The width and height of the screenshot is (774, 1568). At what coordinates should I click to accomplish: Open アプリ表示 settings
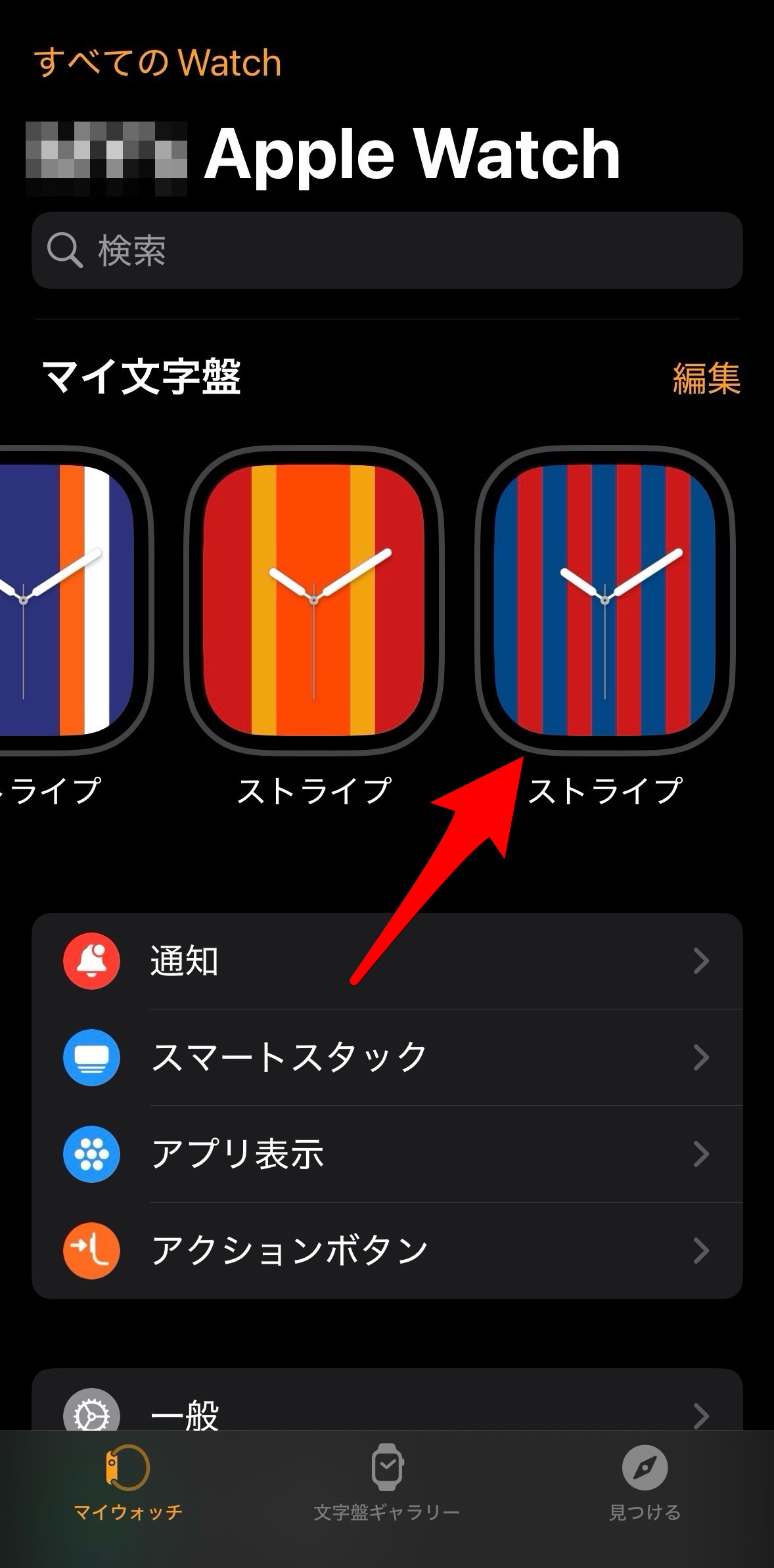point(387,1154)
